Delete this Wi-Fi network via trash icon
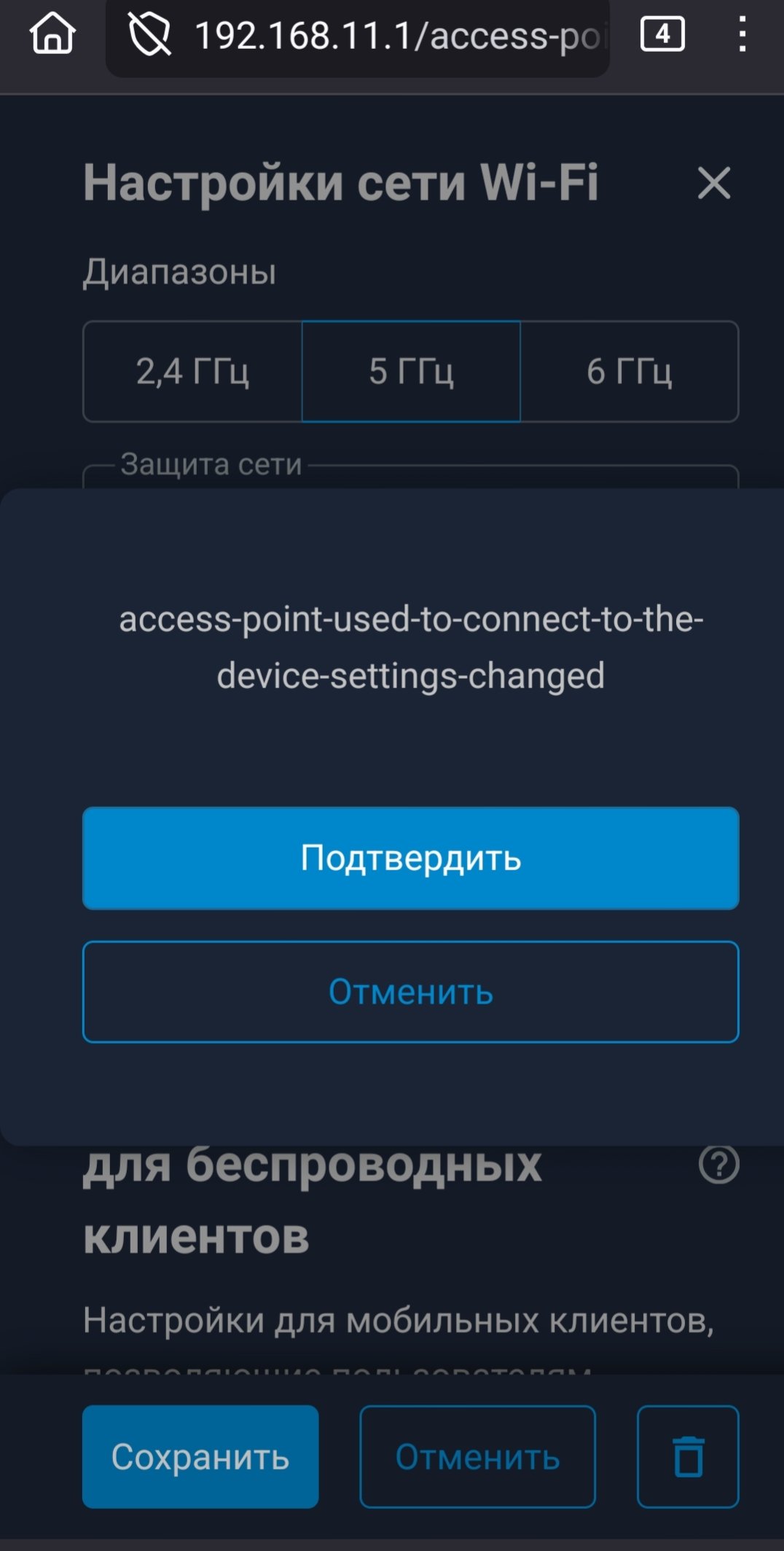The image size is (784, 1551). [x=688, y=1456]
